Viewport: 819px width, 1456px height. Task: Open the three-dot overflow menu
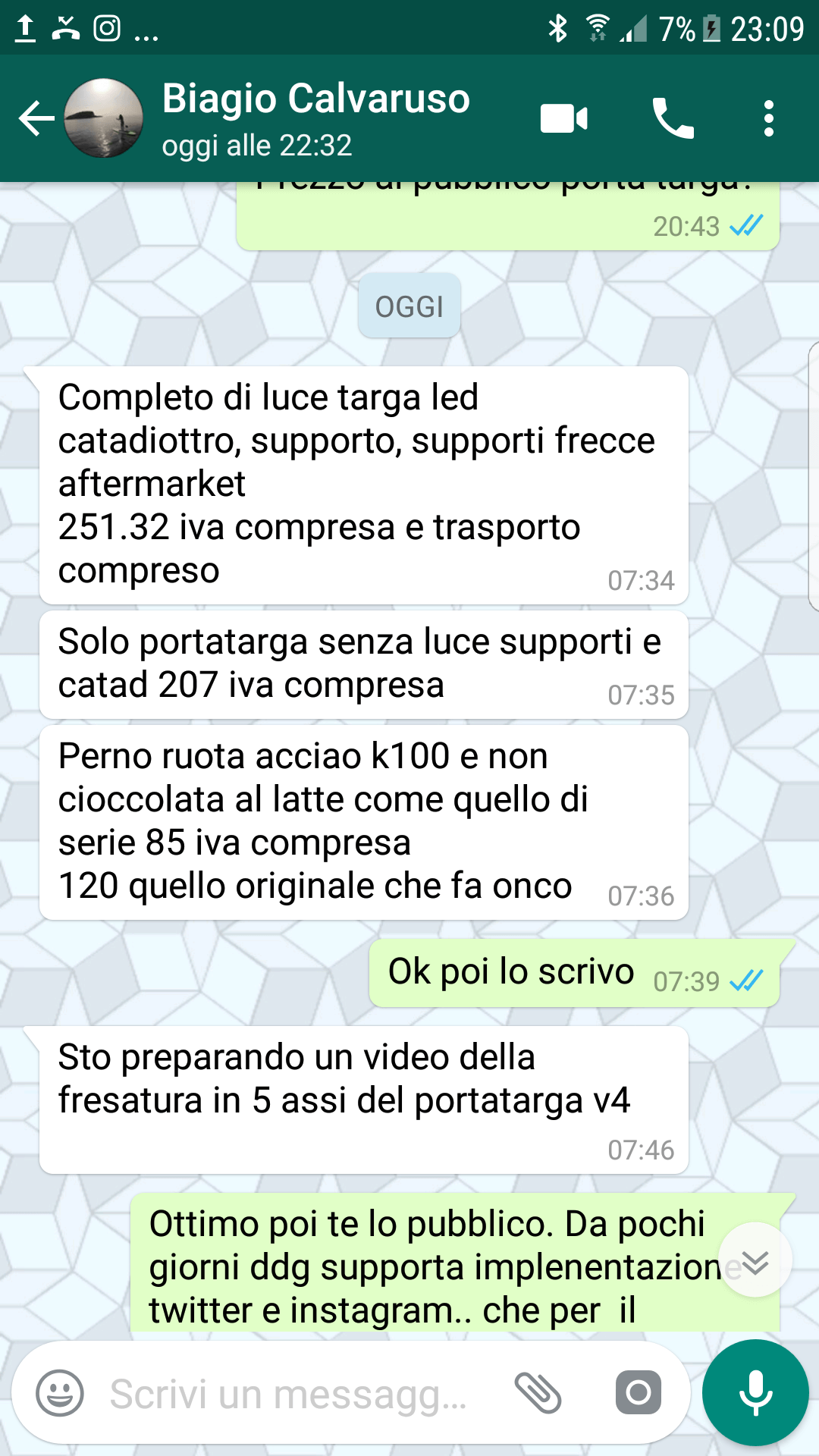coord(769,119)
